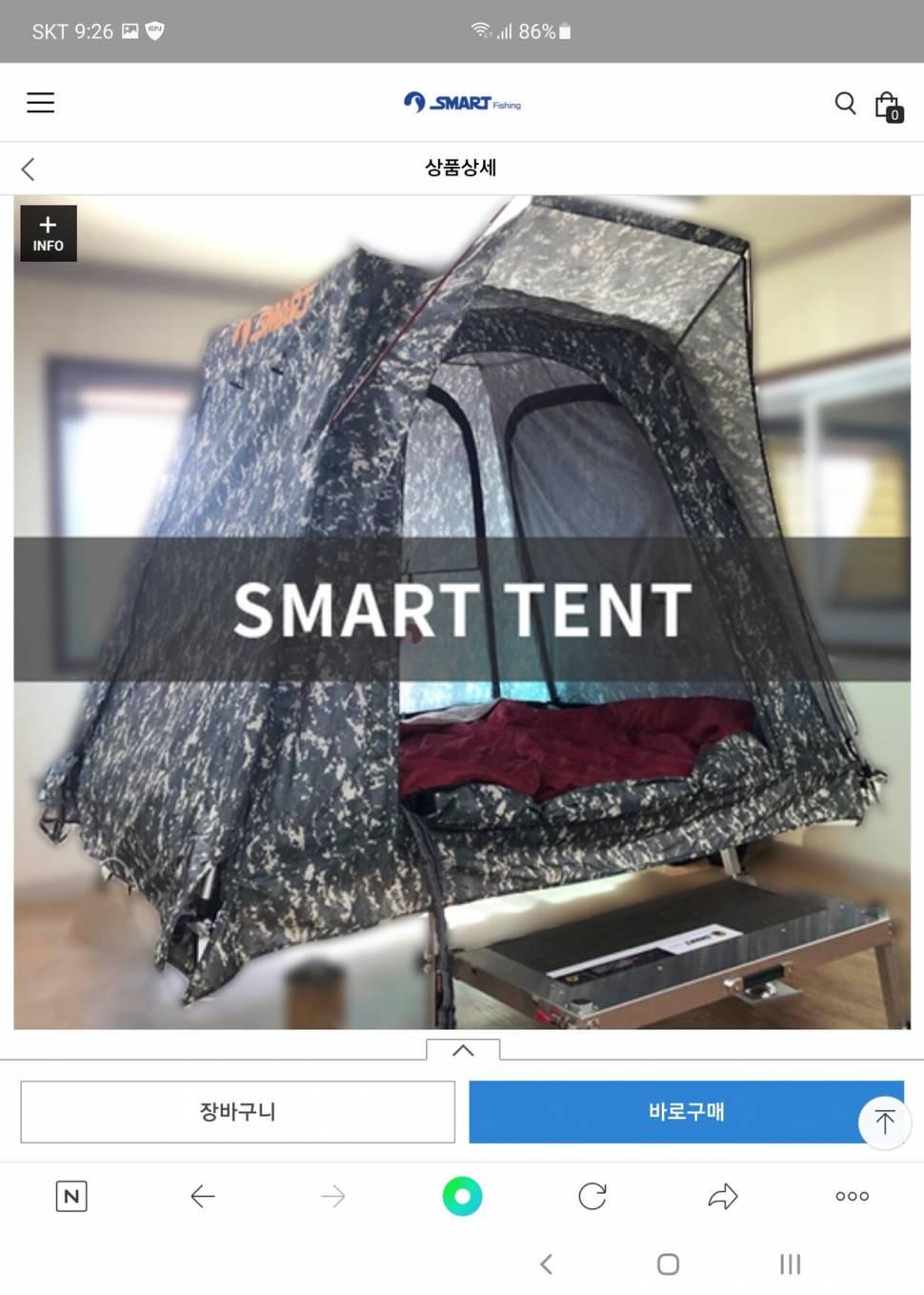
Task: Tap the SMART Fishing logo
Action: (462, 102)
